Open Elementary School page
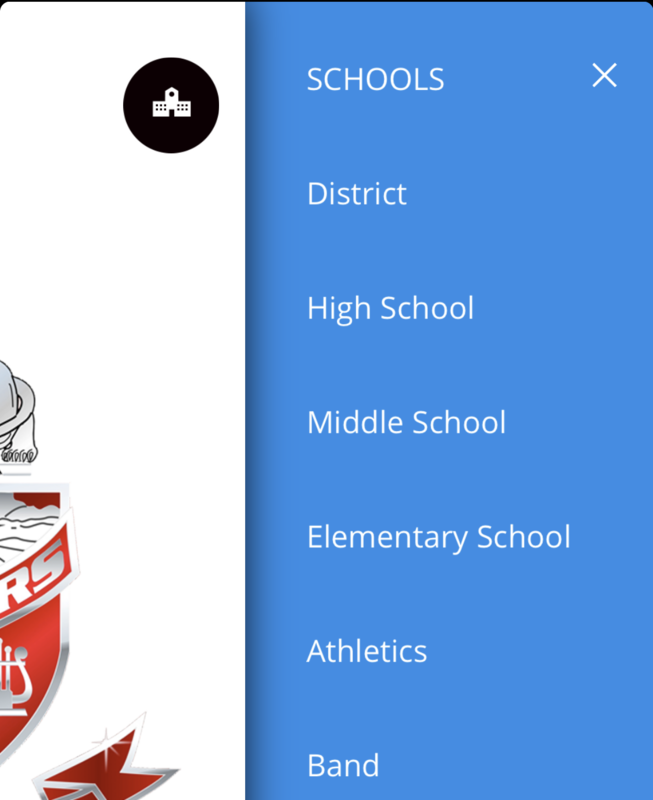Screen dimensions: 653x800 438,537
